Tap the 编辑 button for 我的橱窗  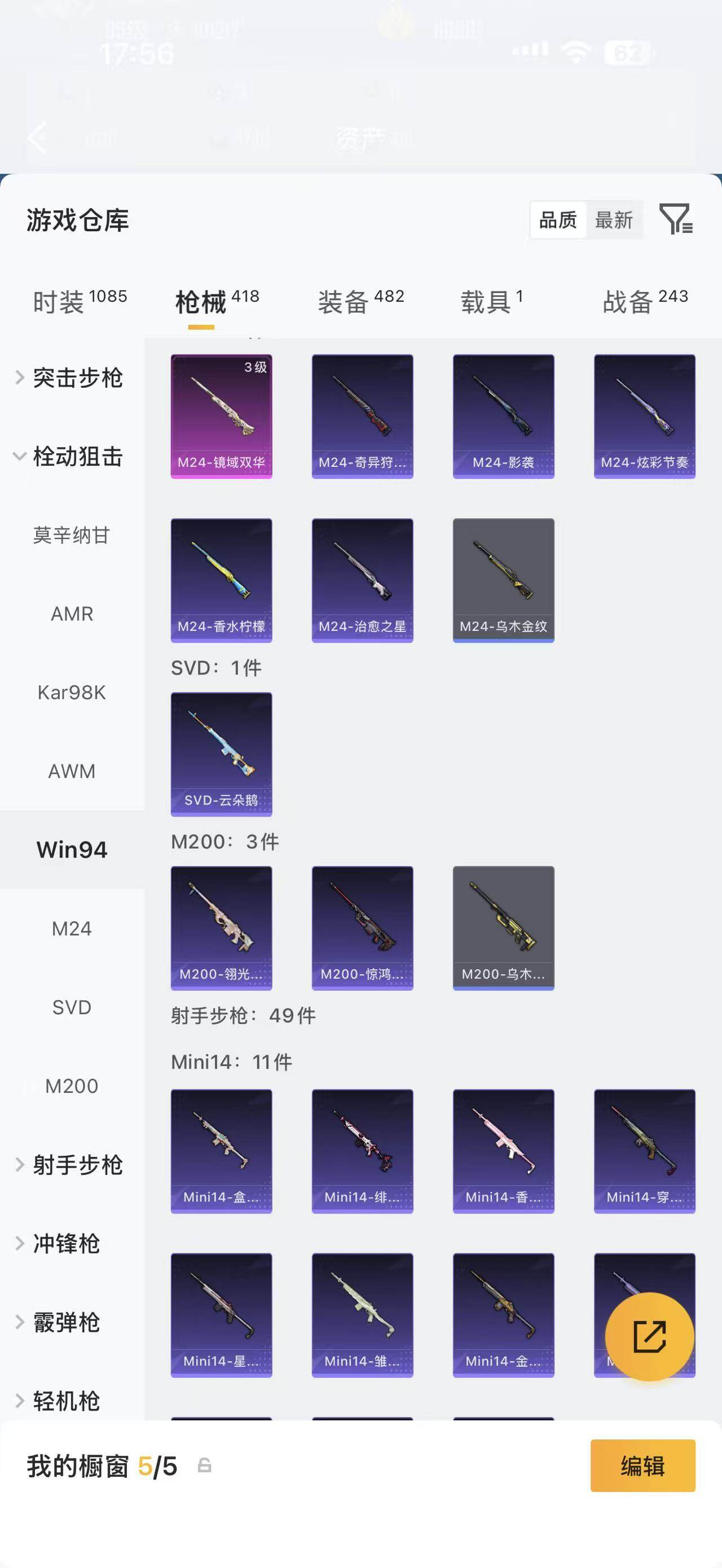click(643, 1466)
